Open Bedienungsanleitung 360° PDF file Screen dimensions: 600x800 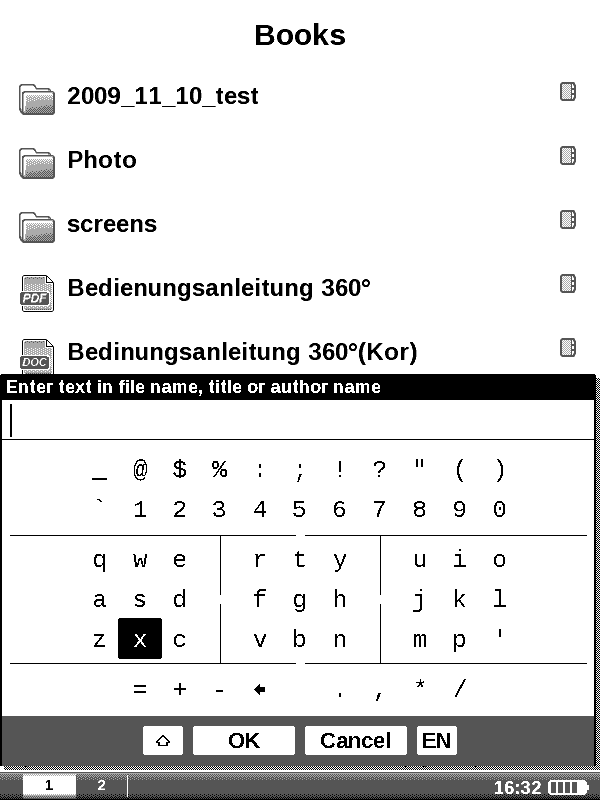pos(218,288)
